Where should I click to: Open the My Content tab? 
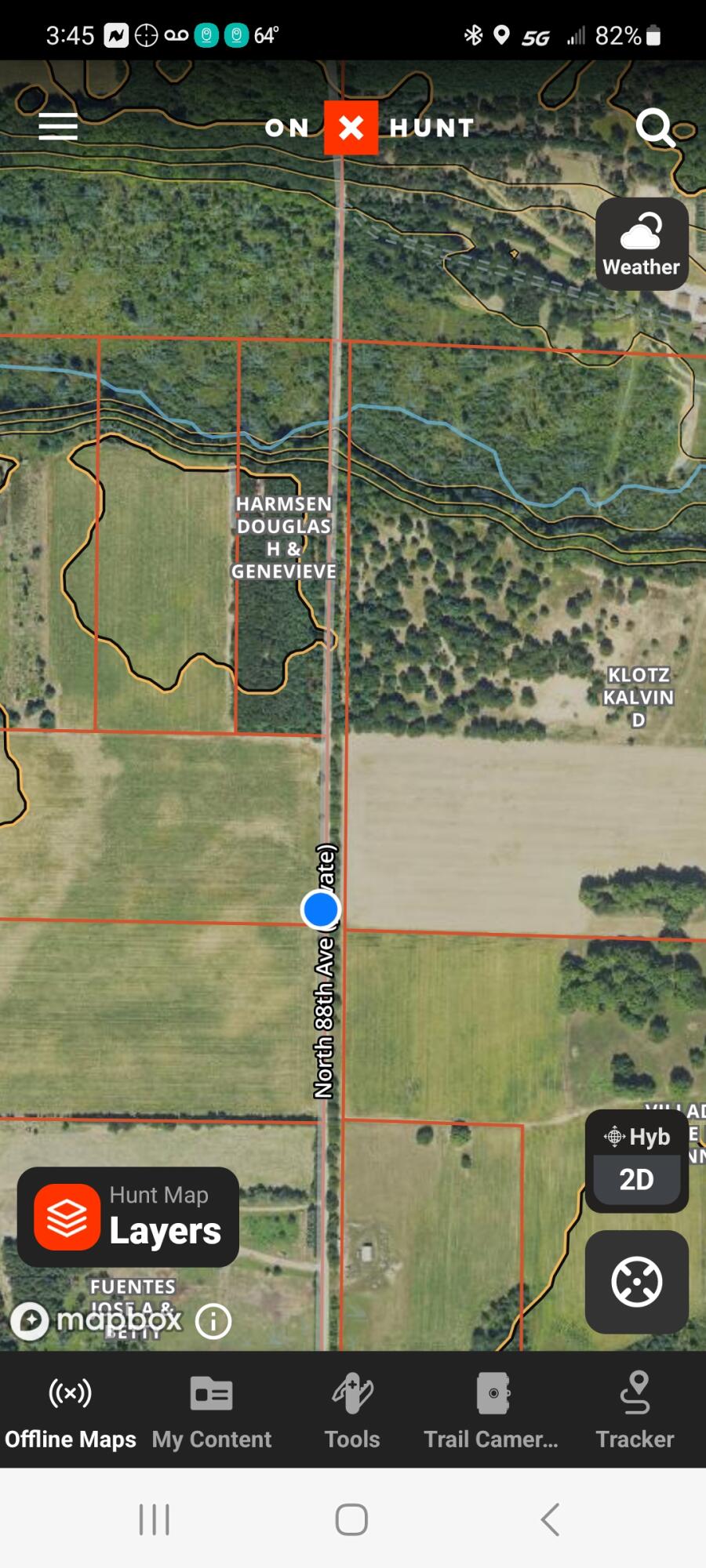tap(212, 1410)
